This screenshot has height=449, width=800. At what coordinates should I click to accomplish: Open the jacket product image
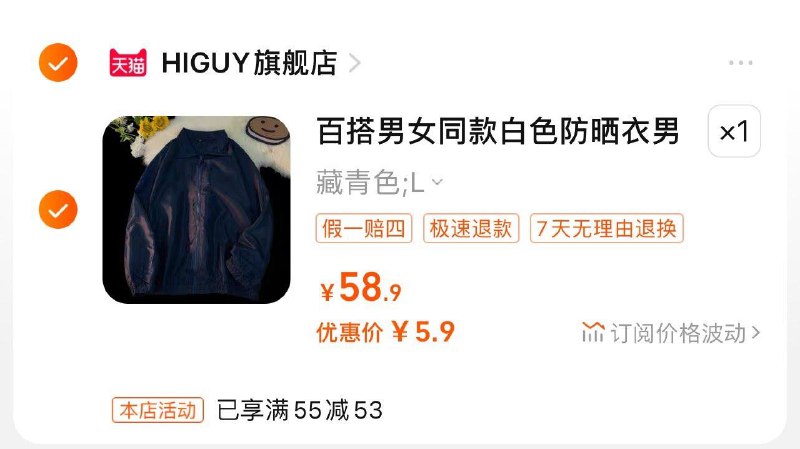pos(196,210)
